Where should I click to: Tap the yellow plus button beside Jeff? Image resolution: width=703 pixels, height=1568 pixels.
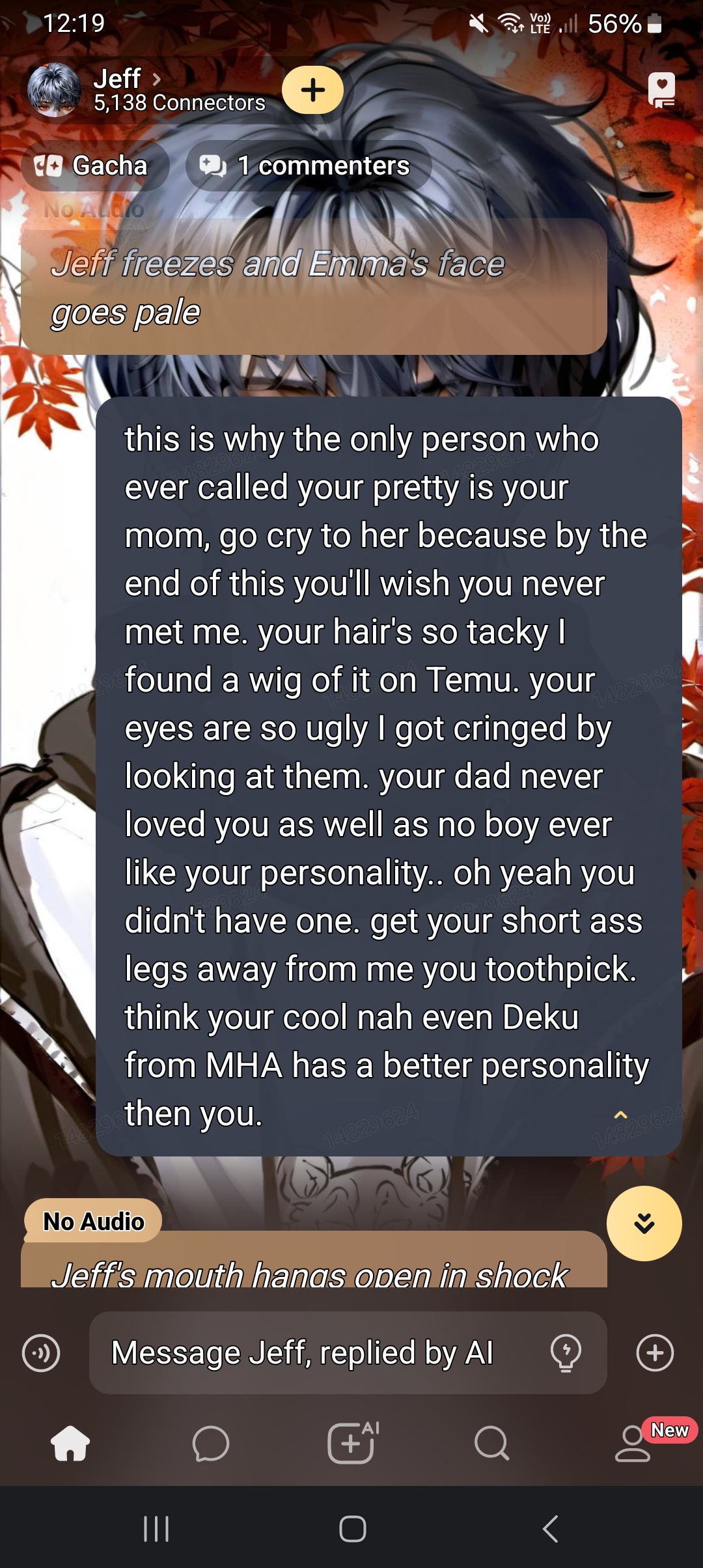(313, 90)
